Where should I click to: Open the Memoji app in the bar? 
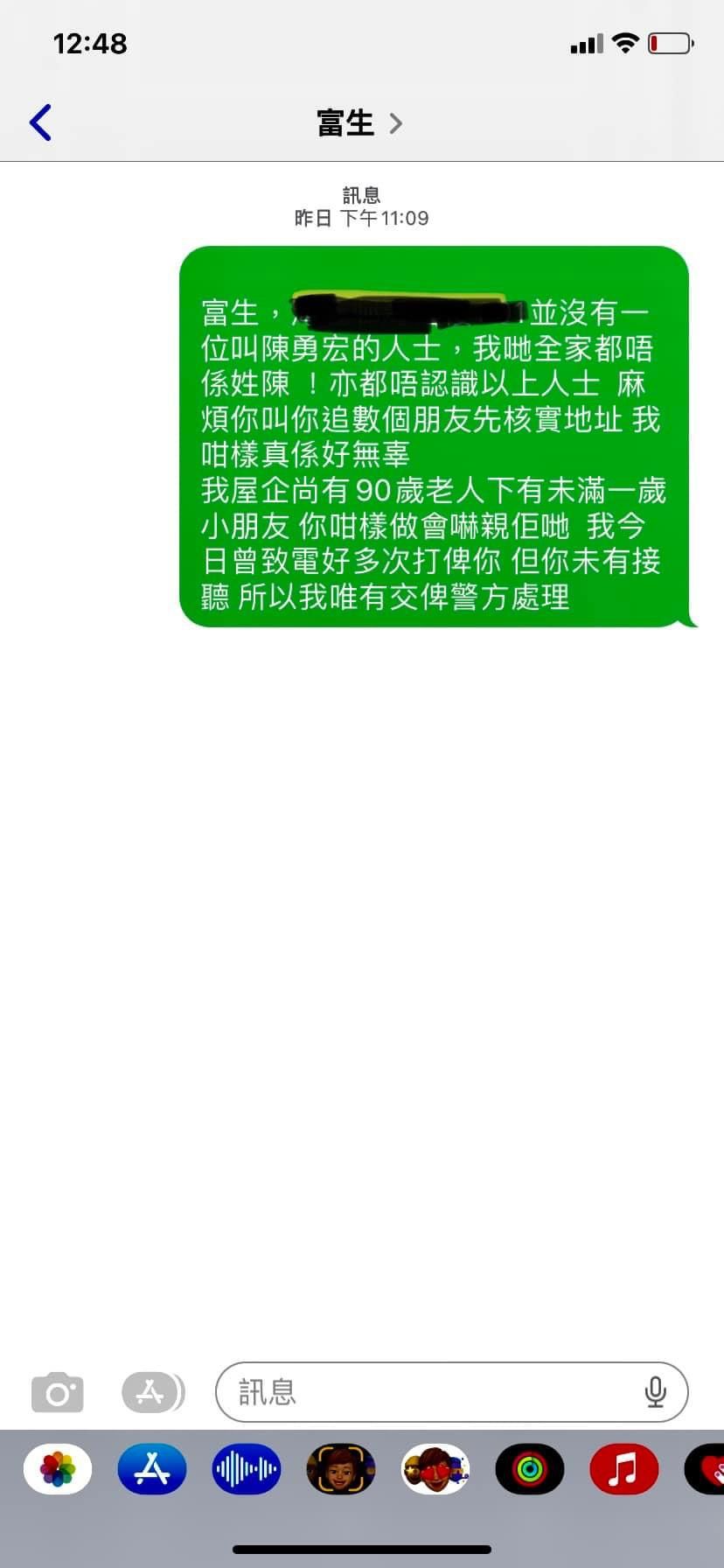[341, 1469]
